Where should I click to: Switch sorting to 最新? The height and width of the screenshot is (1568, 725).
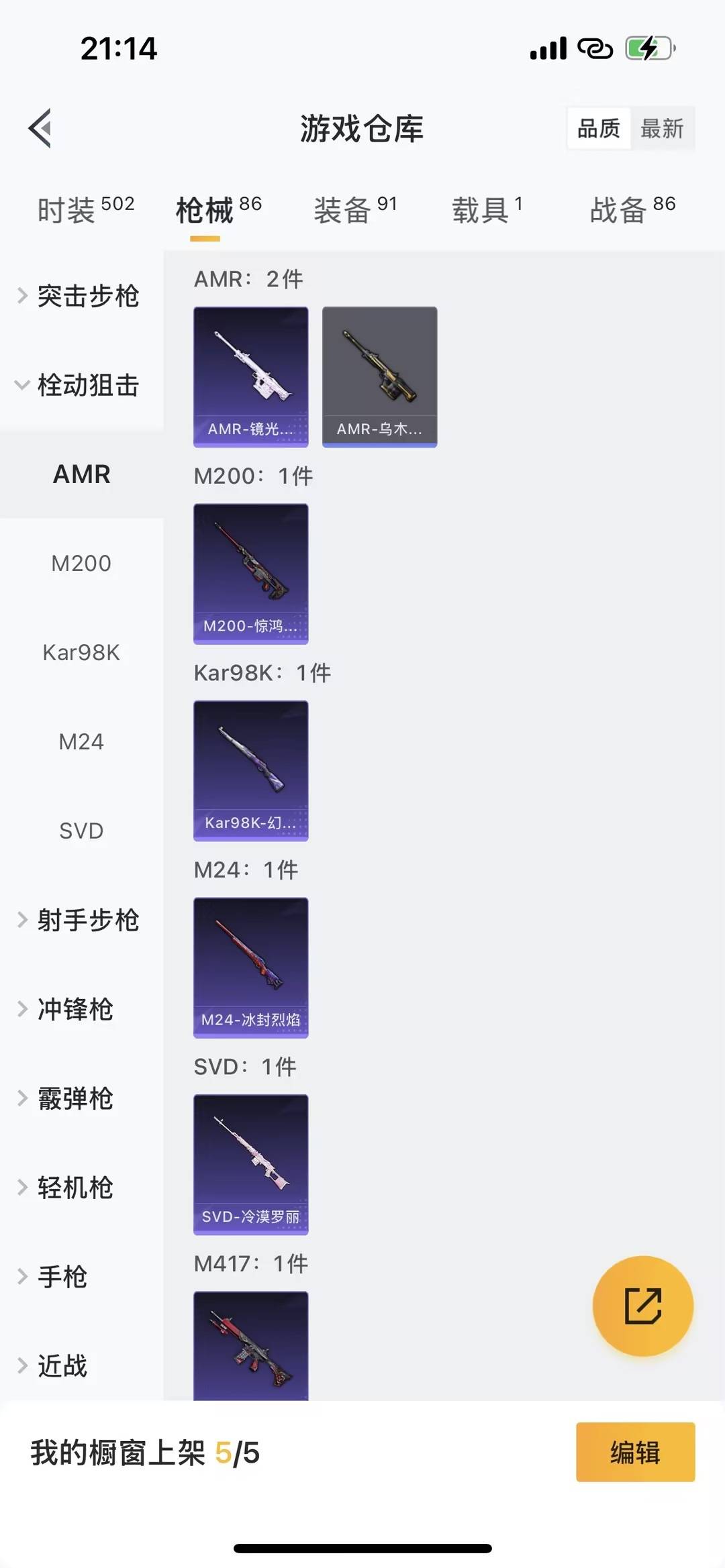(x=663, y=128)
